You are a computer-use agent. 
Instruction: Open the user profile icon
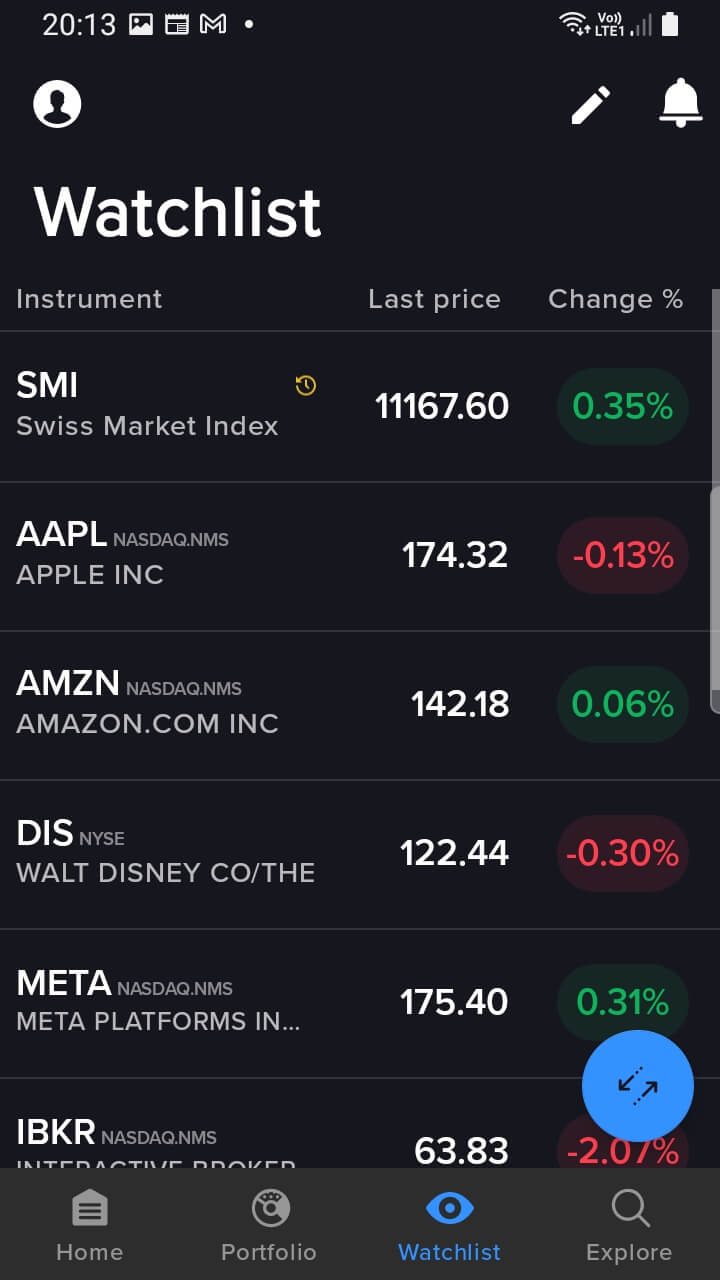(57, 103)
